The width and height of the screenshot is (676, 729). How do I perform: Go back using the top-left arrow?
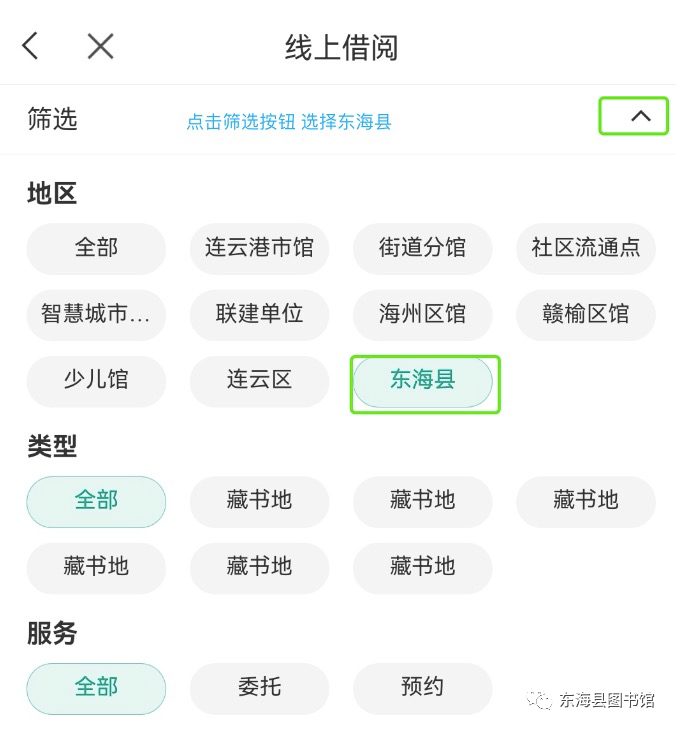point(31,46)
